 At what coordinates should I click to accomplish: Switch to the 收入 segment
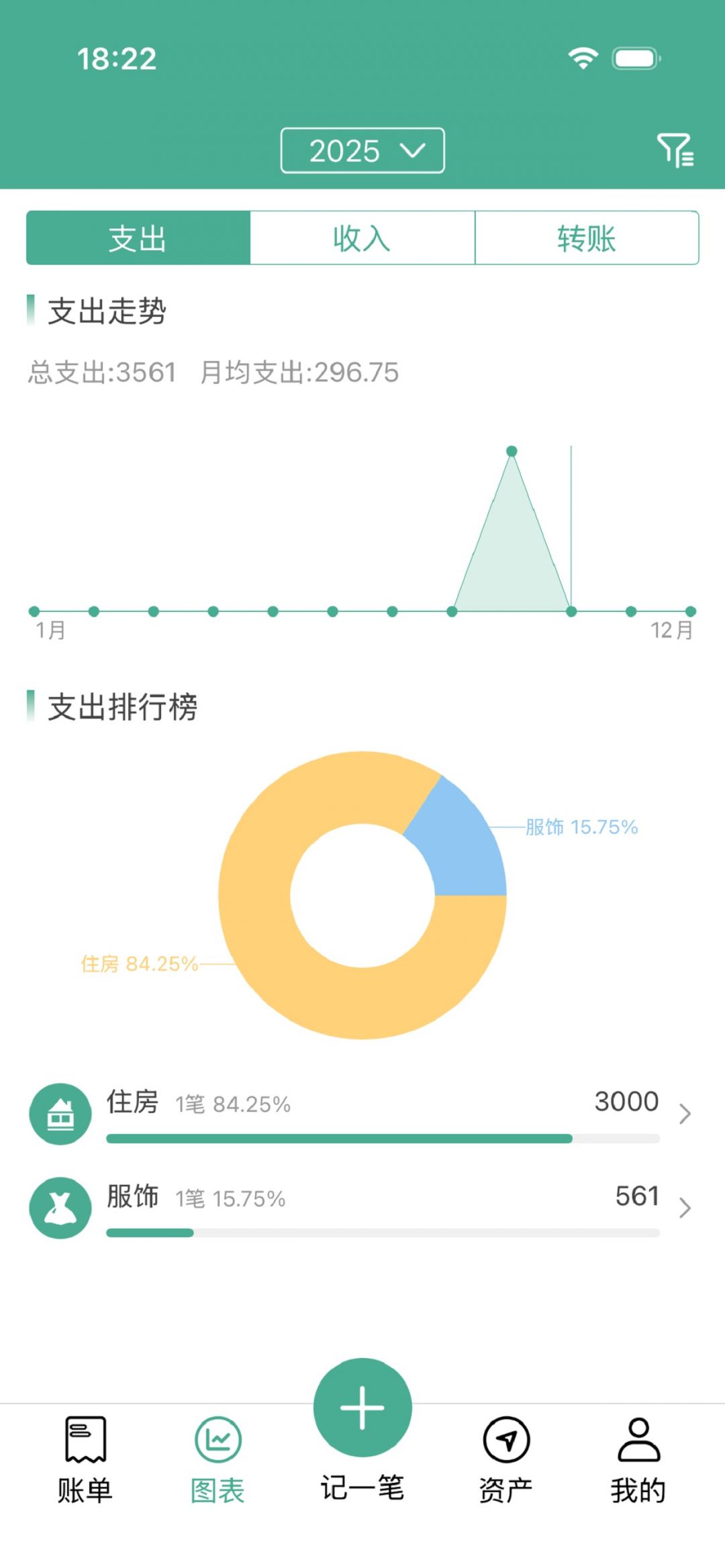point(362,238)
